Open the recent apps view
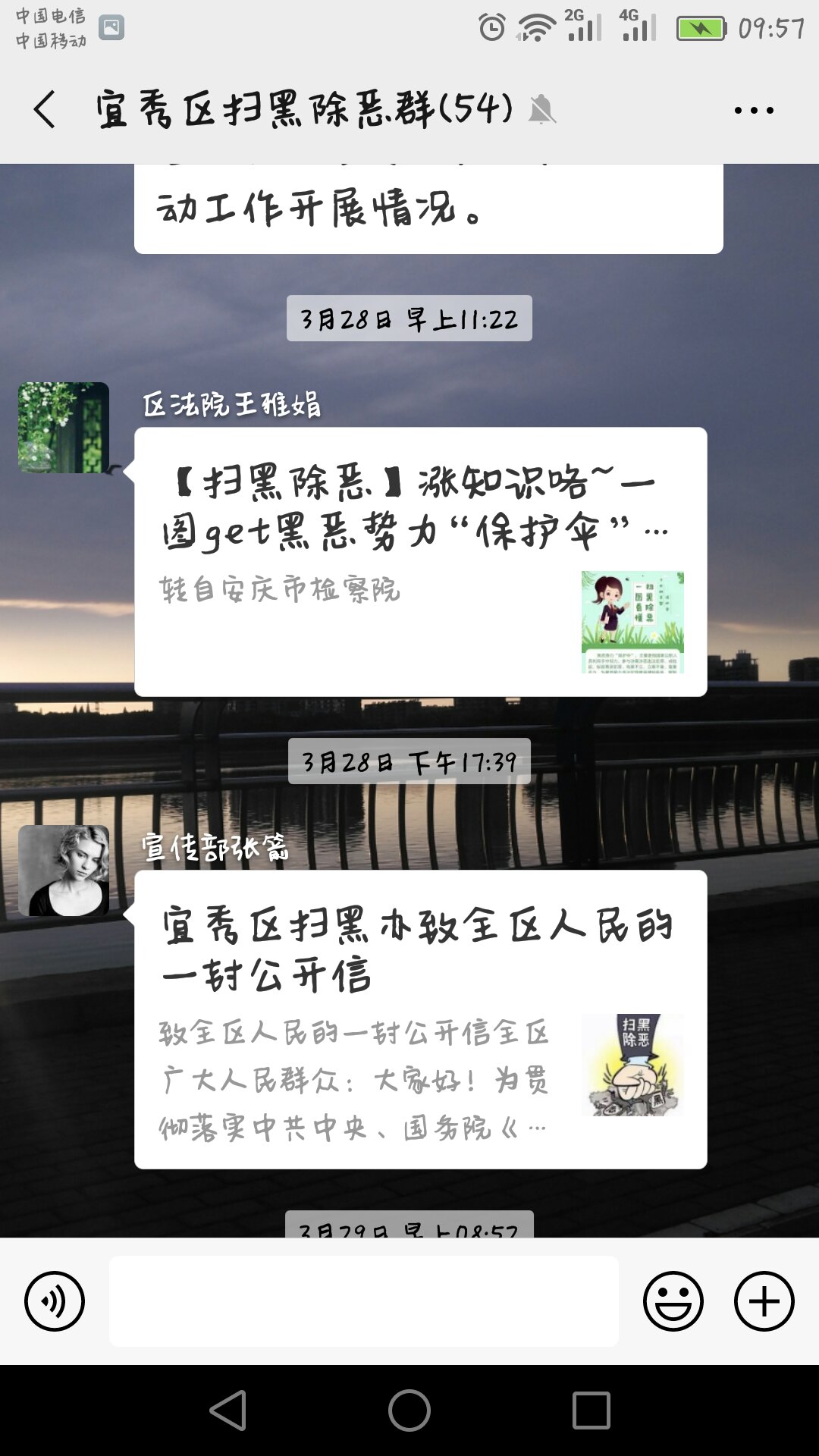This screenshot has width=819, height=1456. coord(591,1410)
